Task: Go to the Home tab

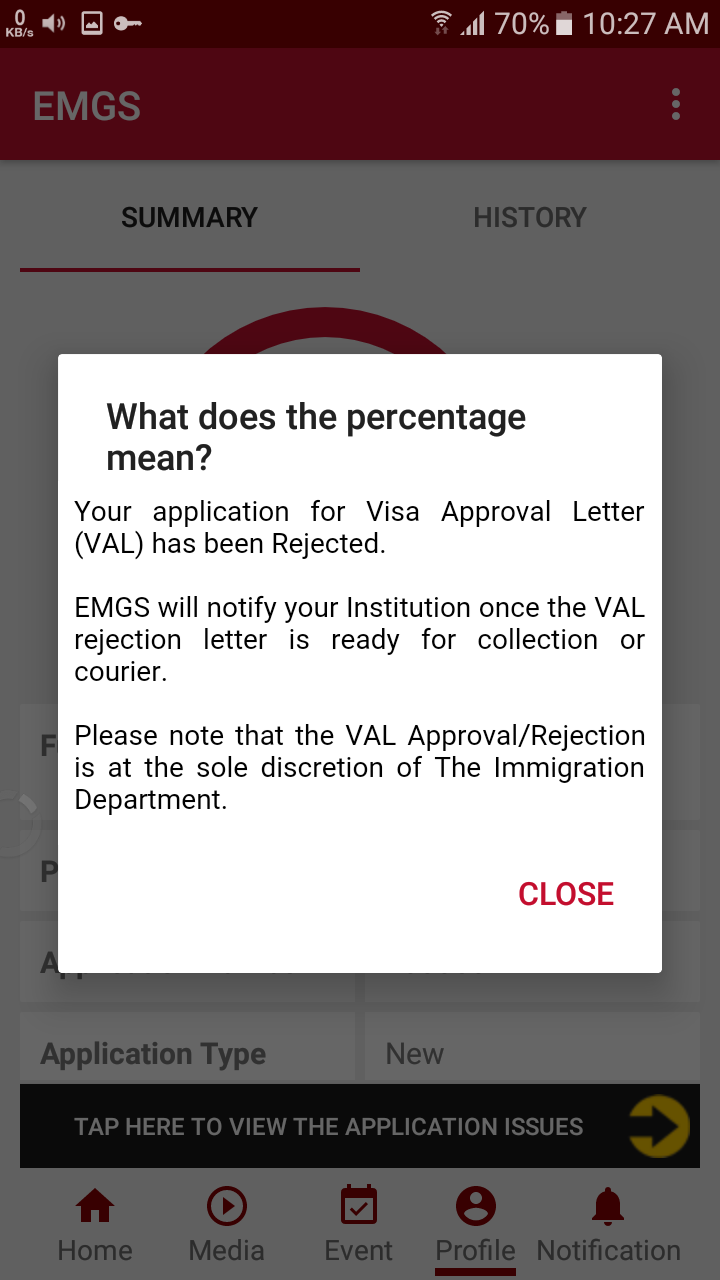Action: coord(95,1226)
